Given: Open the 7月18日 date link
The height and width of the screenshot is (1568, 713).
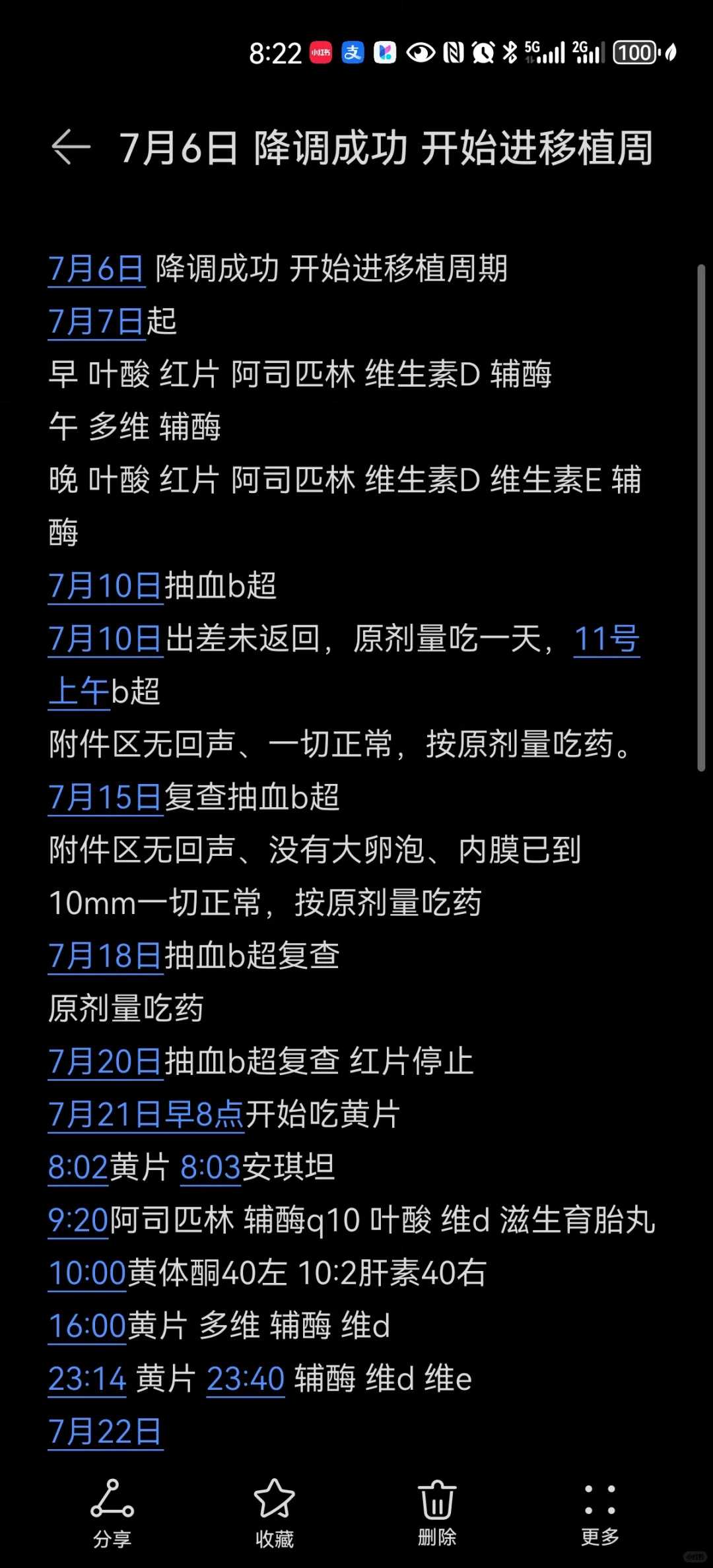Looking at the screenshot, I should click(x=104, y=956).
